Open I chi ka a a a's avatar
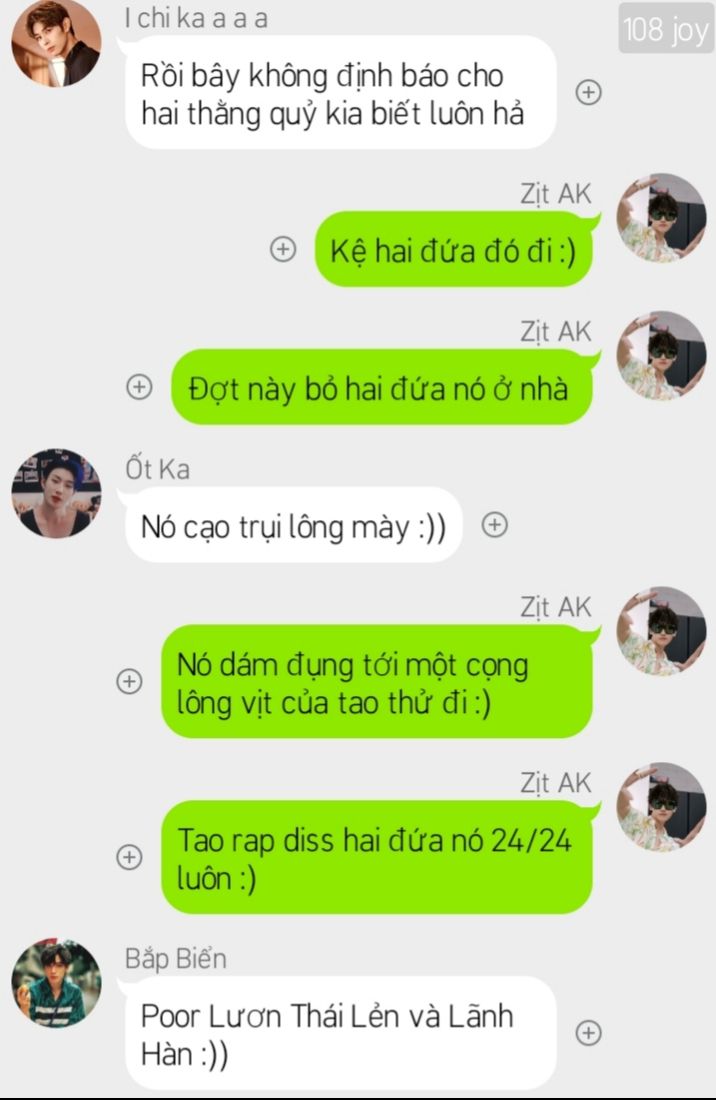This screenshot has width=716, height=1100. coord(55,43)
